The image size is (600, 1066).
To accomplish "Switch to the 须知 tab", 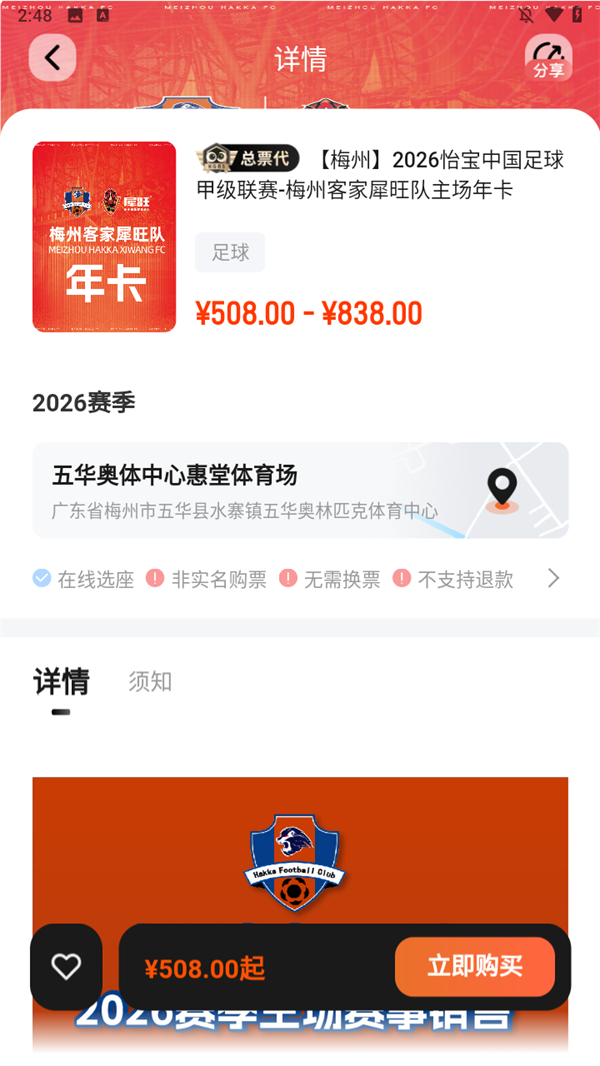I will click(x=150, y=682).
